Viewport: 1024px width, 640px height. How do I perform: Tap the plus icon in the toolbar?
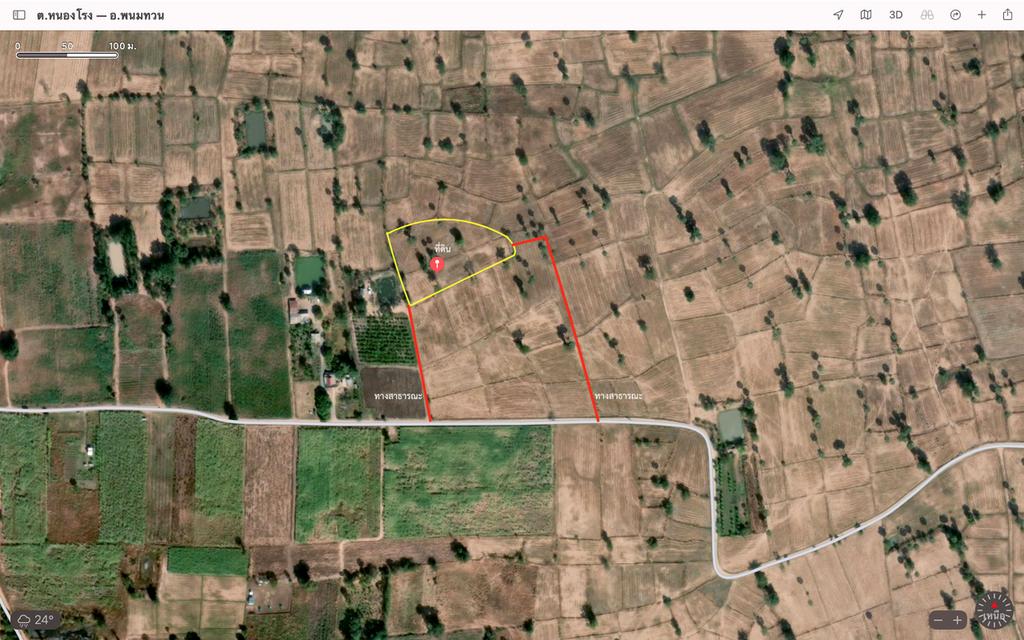[x=982, y=15]
